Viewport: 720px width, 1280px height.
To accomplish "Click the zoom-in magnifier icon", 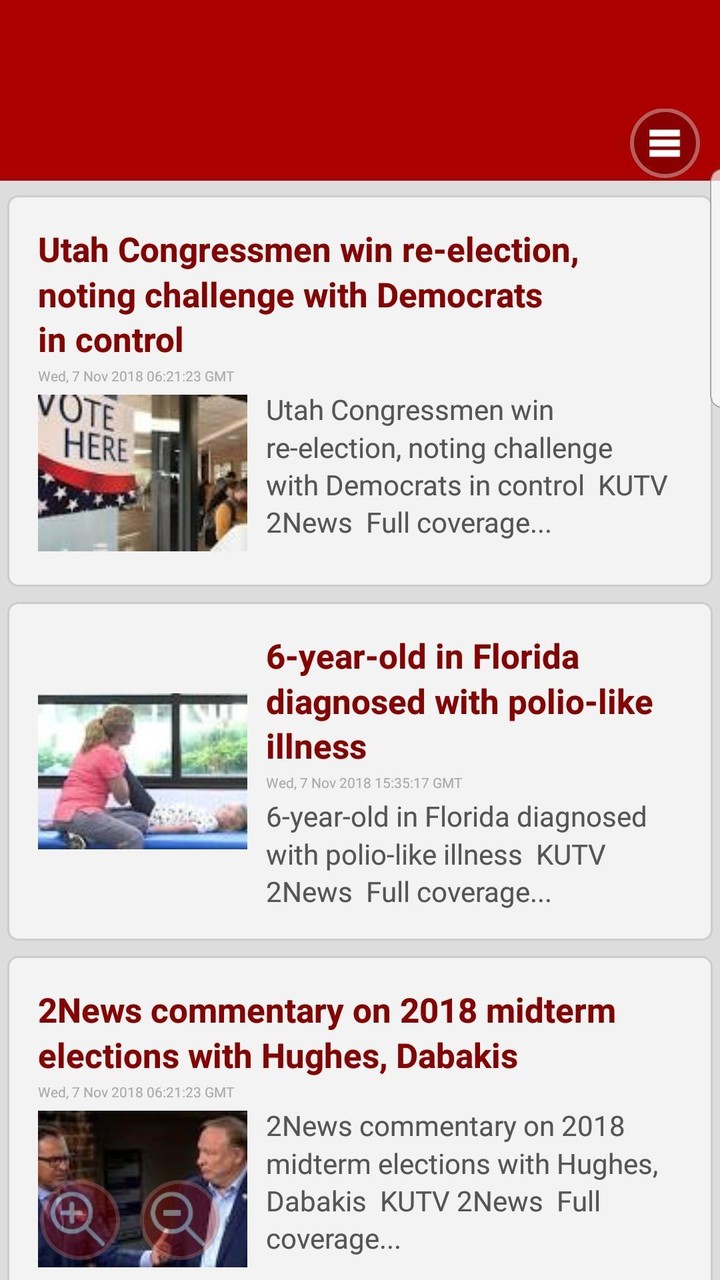I will point(81,1218).
